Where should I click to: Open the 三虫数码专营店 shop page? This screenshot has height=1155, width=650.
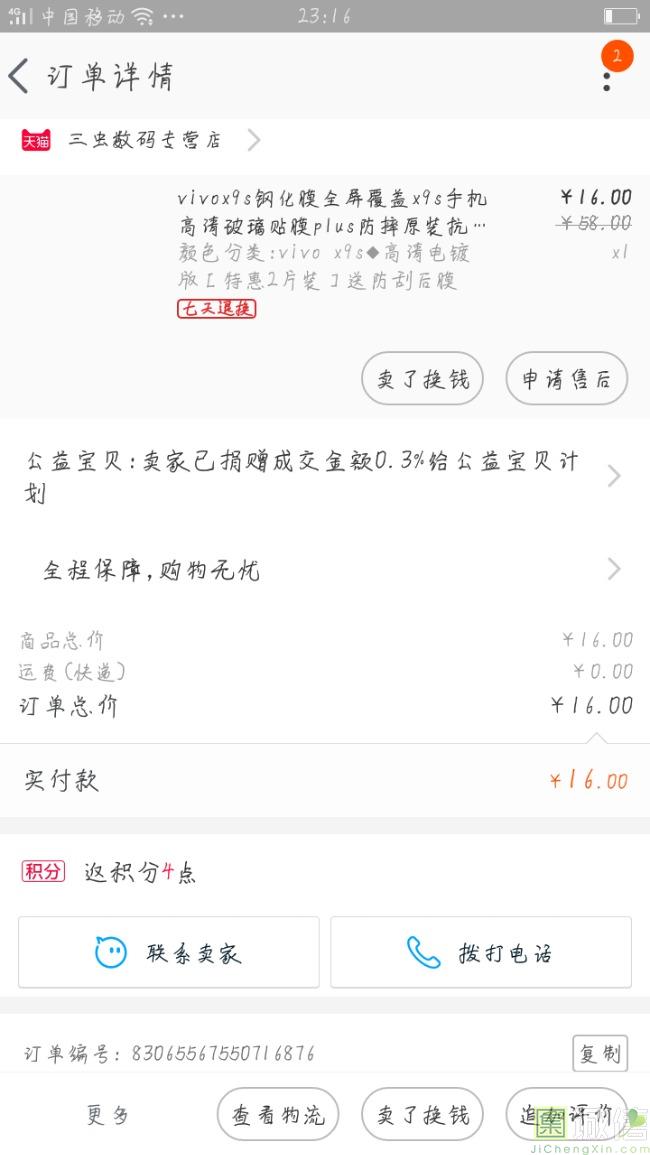point(145,140)
